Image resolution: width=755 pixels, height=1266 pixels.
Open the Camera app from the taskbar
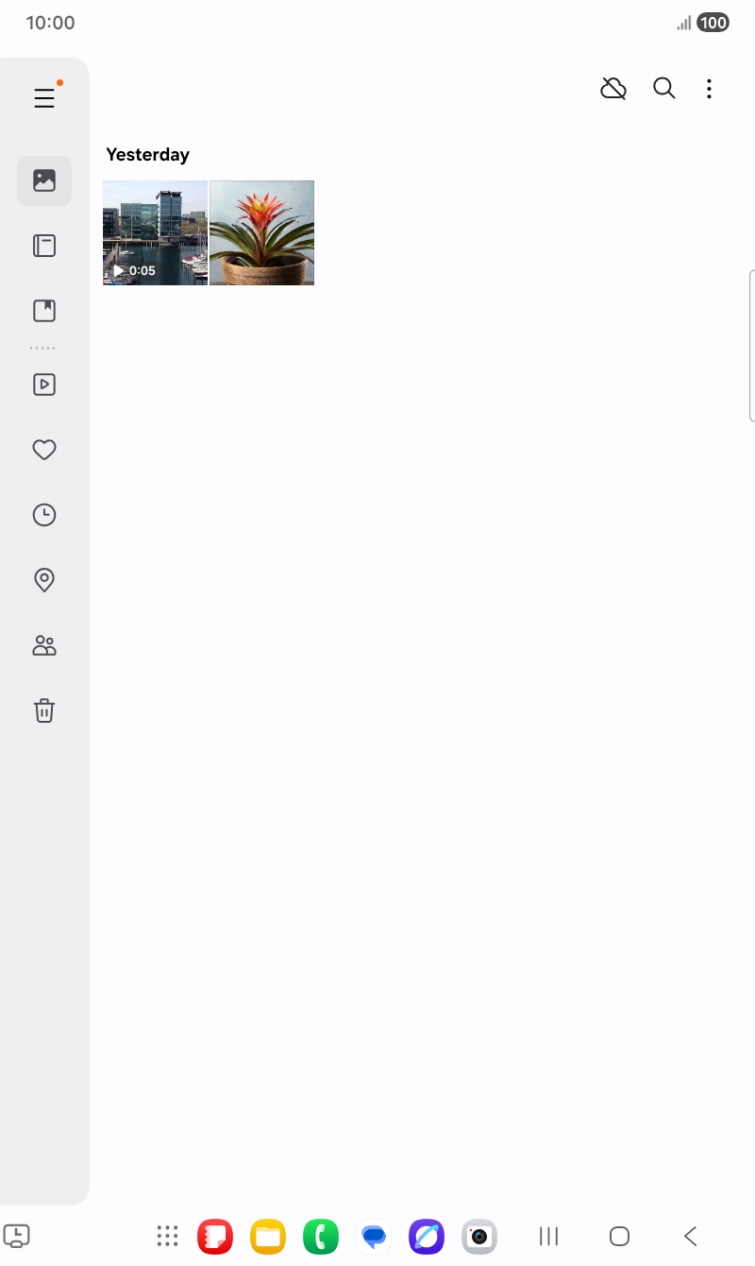(479, 1237)
